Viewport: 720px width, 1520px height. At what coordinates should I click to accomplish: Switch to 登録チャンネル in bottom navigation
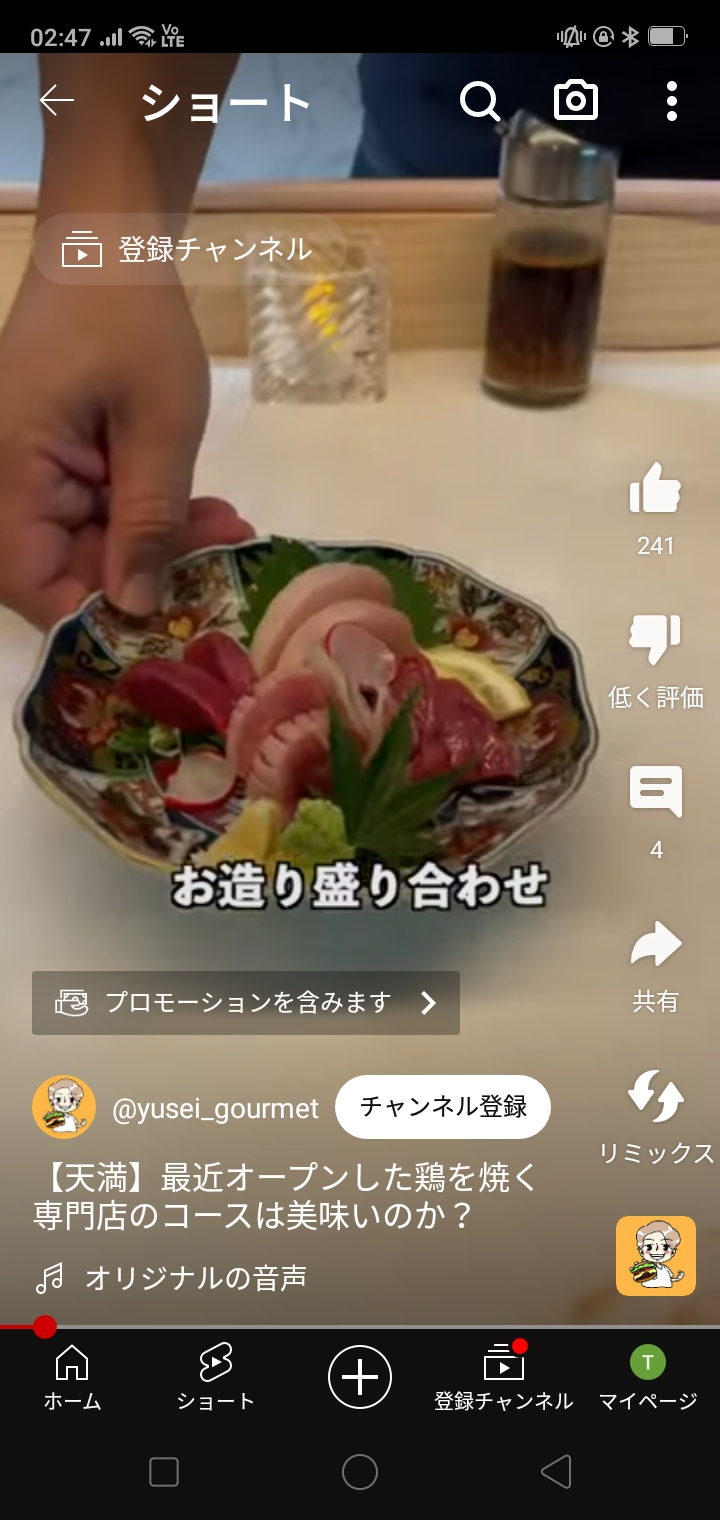504,1378
